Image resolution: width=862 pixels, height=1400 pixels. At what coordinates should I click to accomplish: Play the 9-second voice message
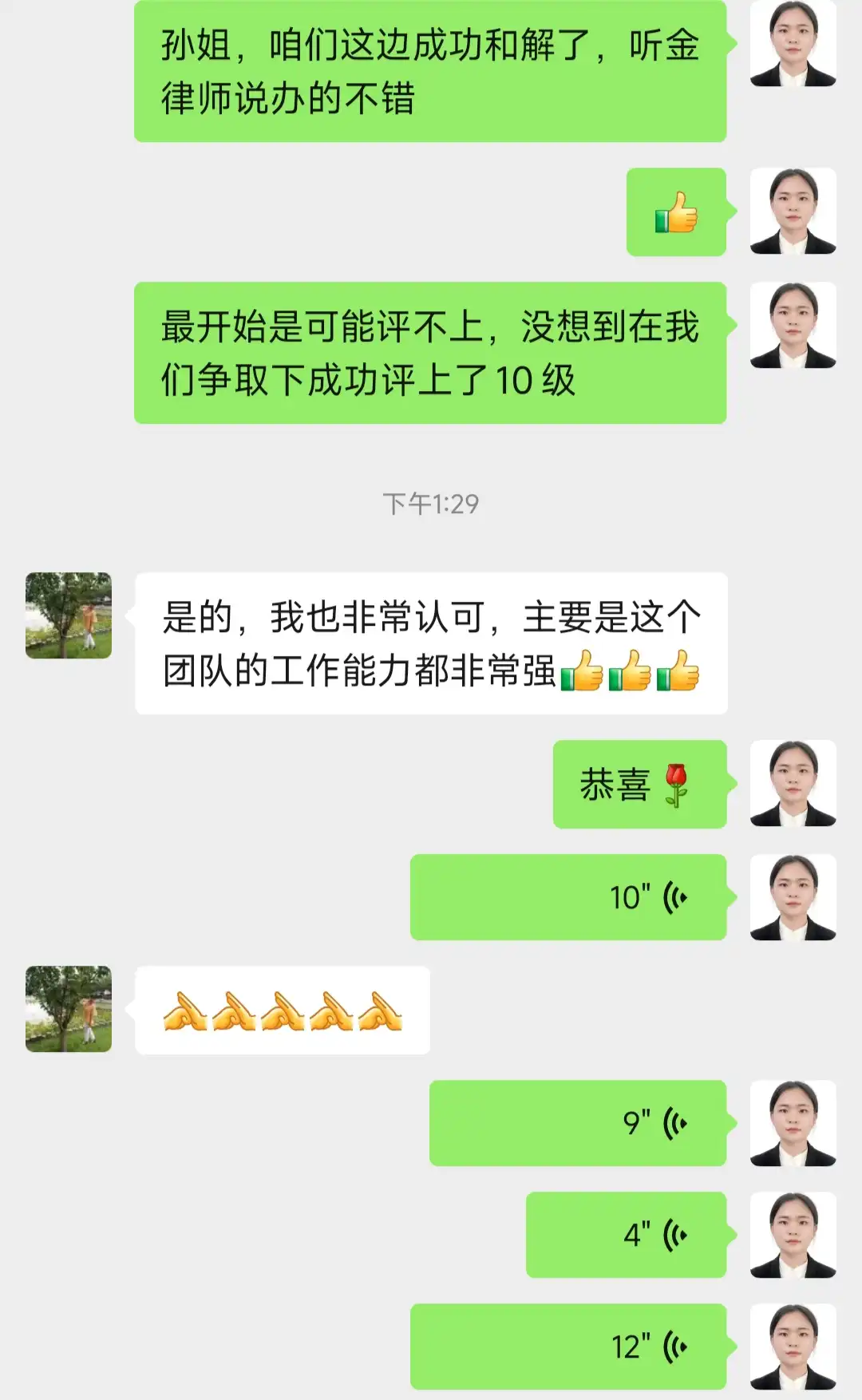tap(578, 1123)
